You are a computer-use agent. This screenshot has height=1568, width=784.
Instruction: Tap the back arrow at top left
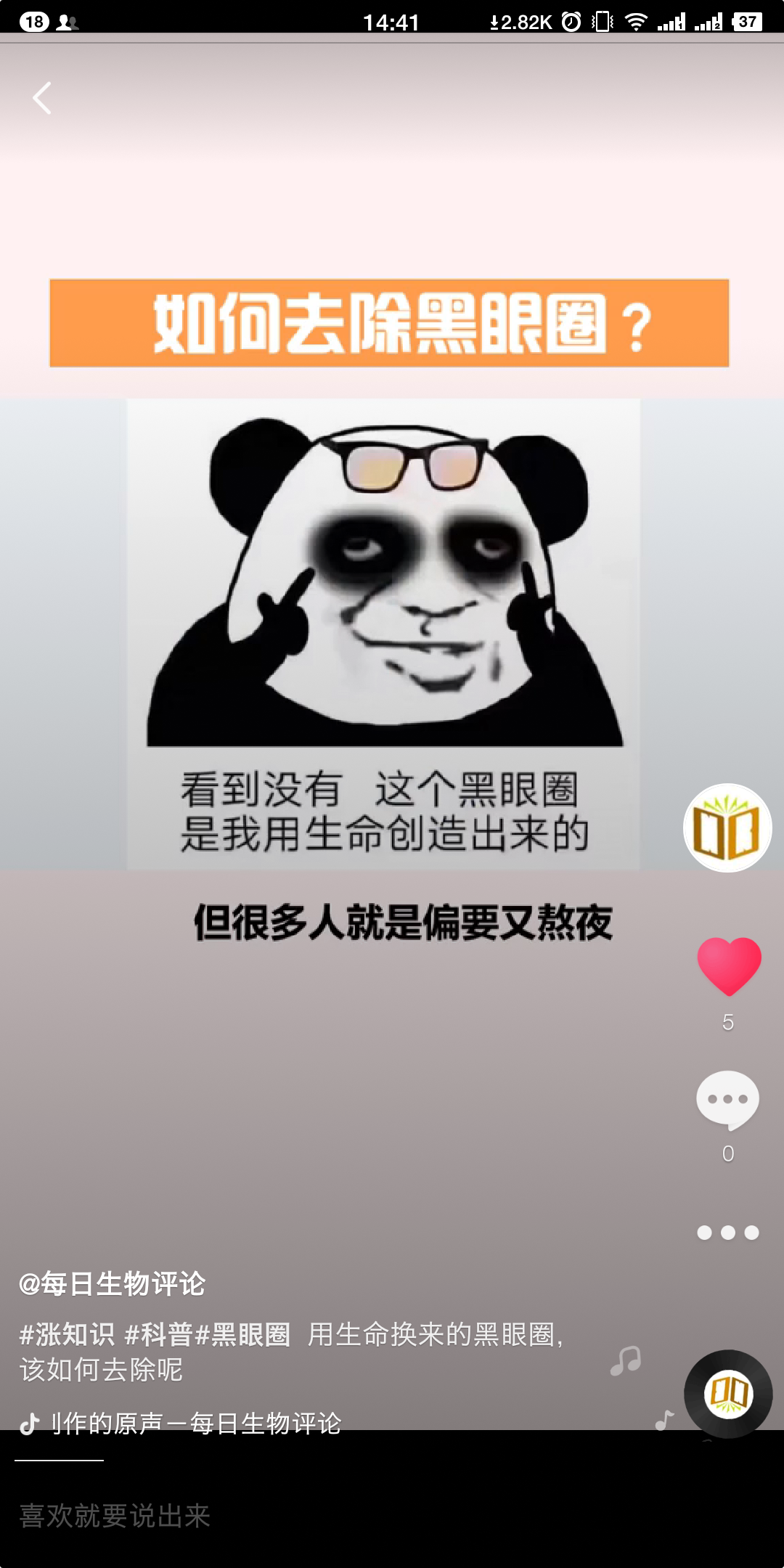41,97
